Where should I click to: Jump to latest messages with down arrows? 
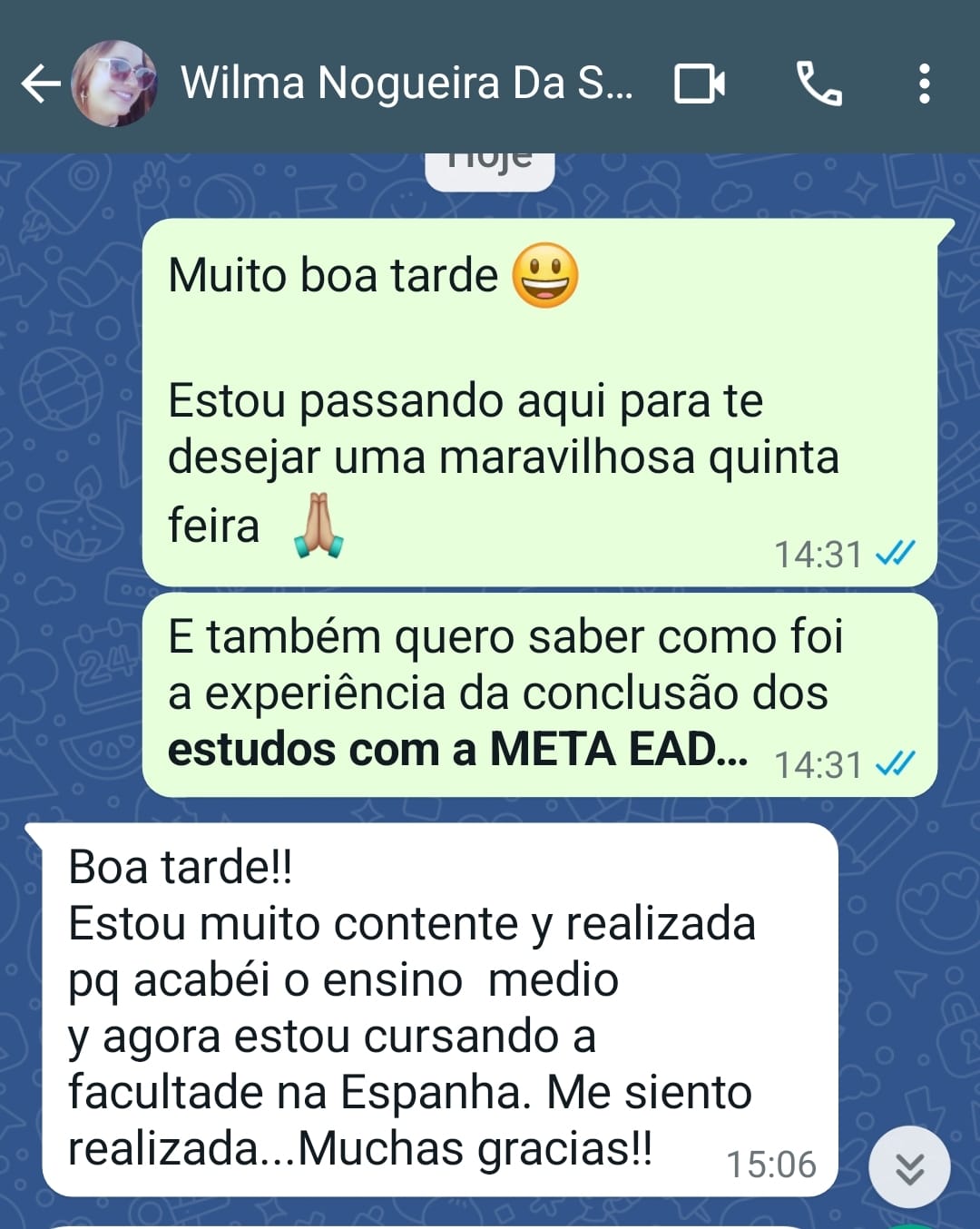point(909,1167)
